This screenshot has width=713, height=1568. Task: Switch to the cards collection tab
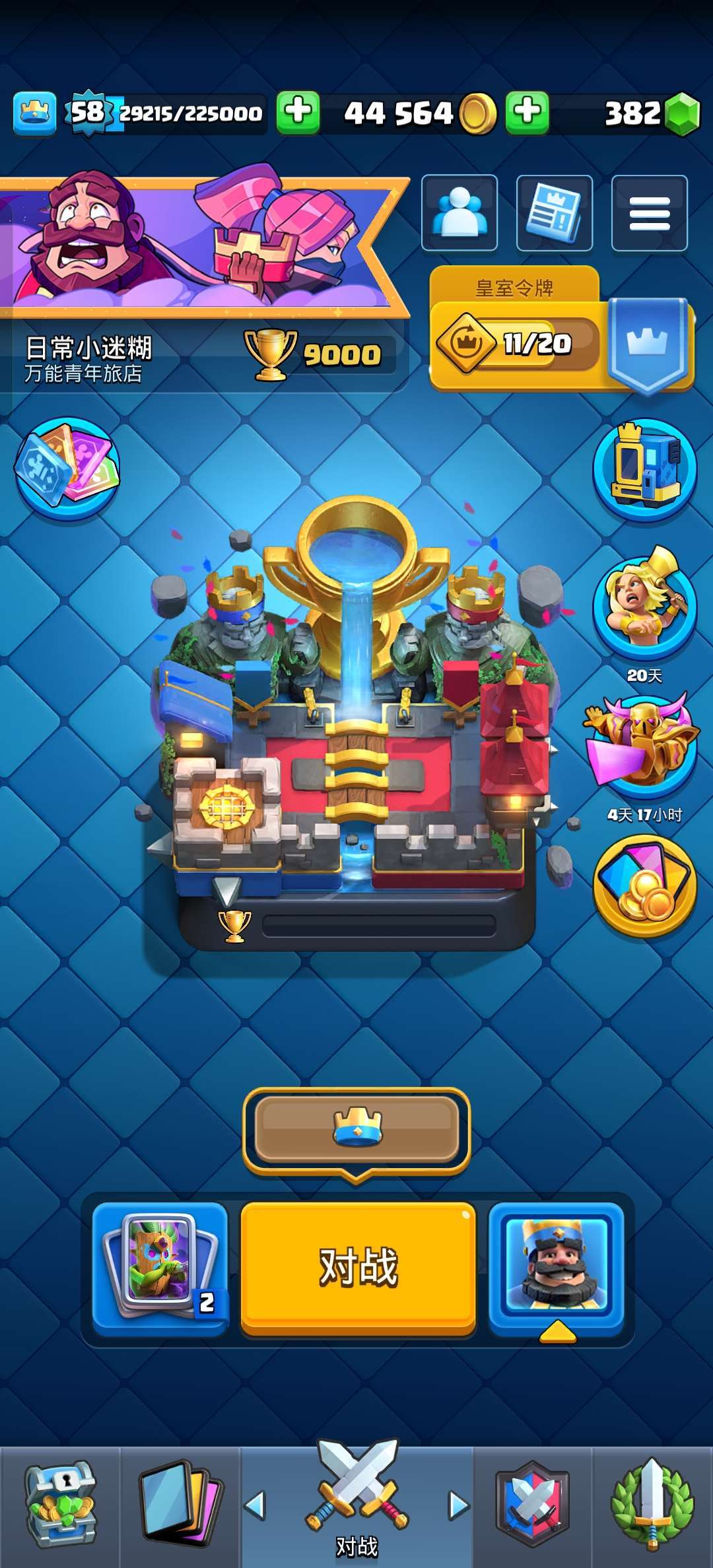[x=180, y=1507]
